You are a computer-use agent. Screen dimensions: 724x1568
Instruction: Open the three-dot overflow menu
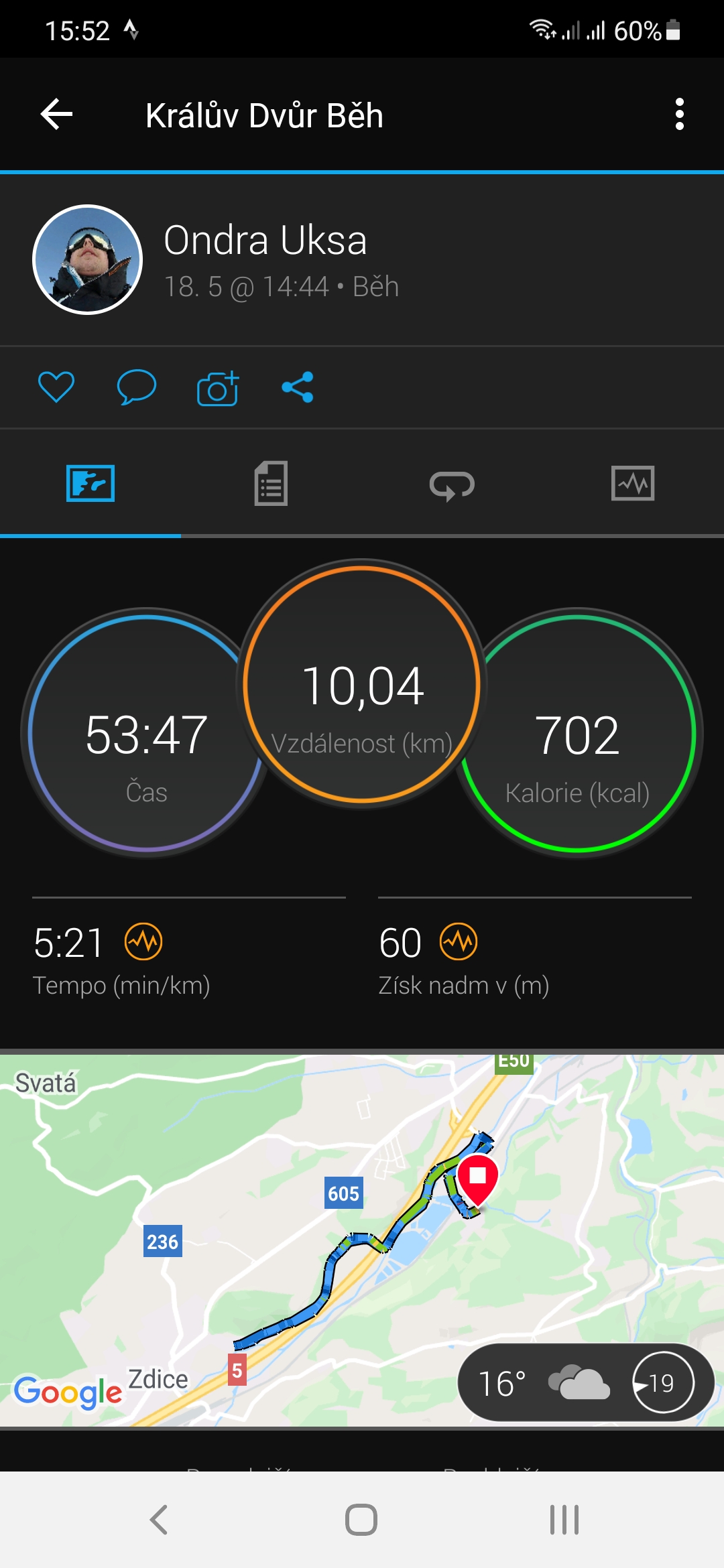679,115
